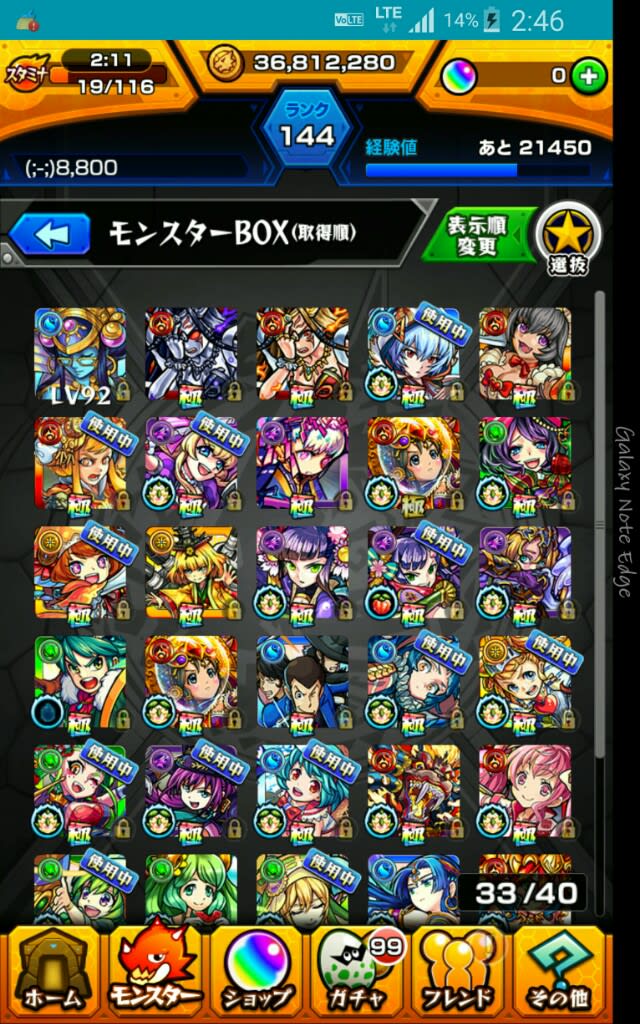Select the water-drop green-haired boy tile
Image resolution: width=640 pixels, height=1024 pixels.
tap(81, 682)
